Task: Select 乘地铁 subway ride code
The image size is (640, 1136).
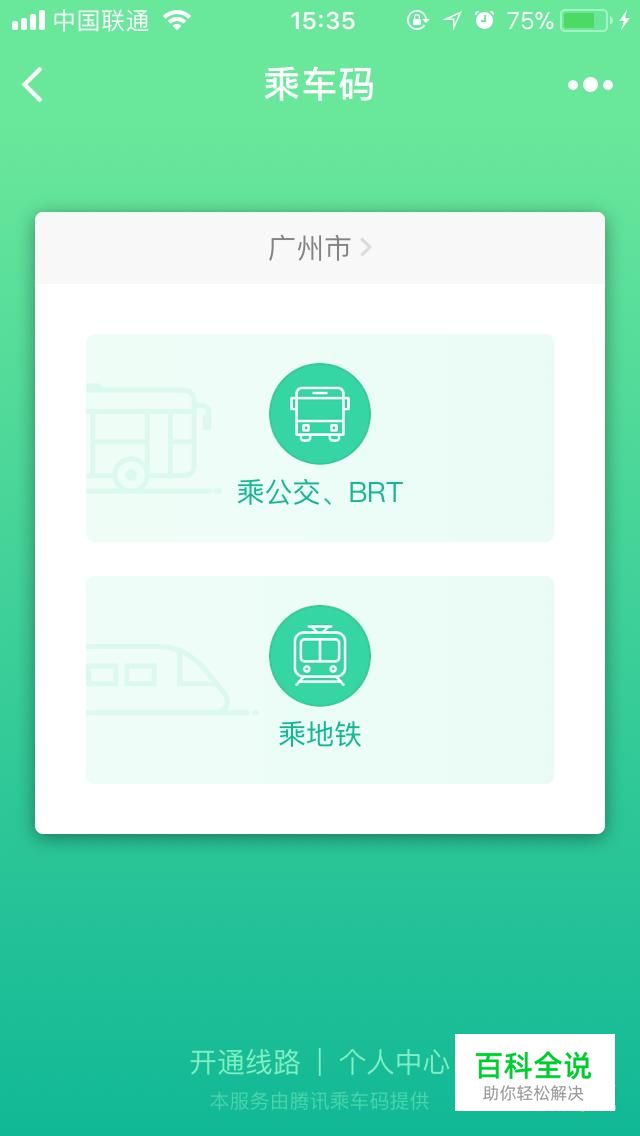Action: [320, 680]
